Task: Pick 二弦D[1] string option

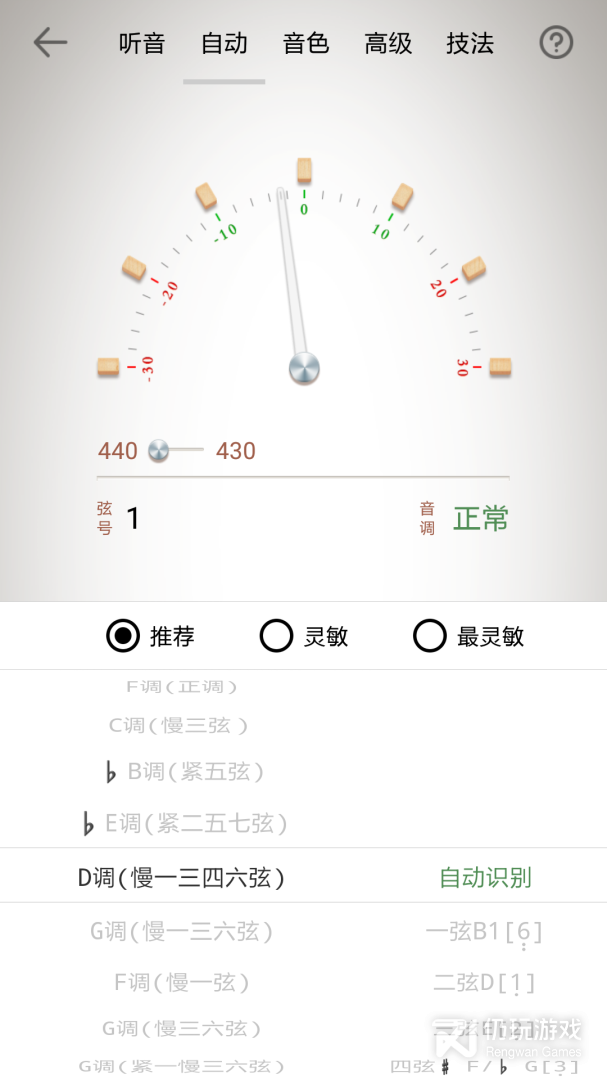Action: pos(484,983)
